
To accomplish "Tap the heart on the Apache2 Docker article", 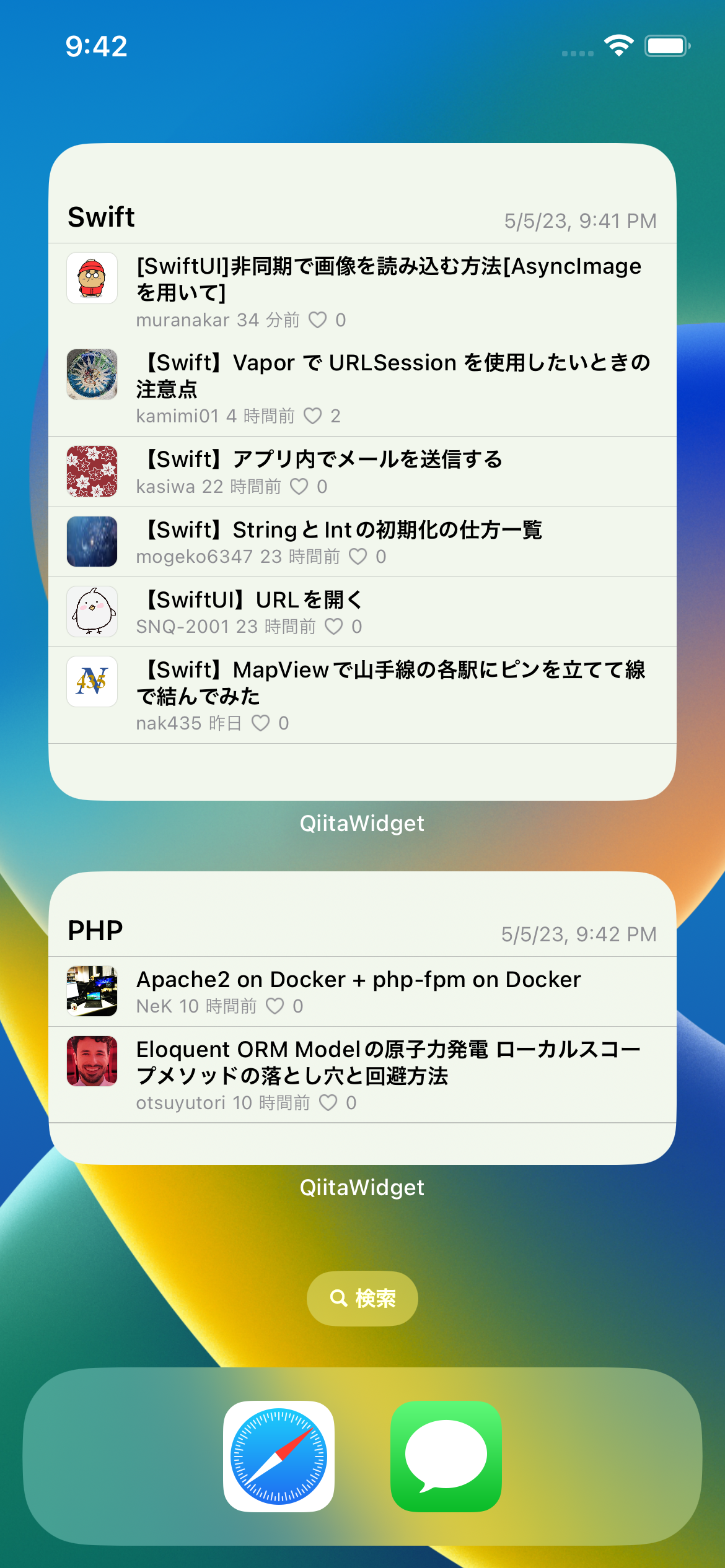I will [x=275, y=1007].
